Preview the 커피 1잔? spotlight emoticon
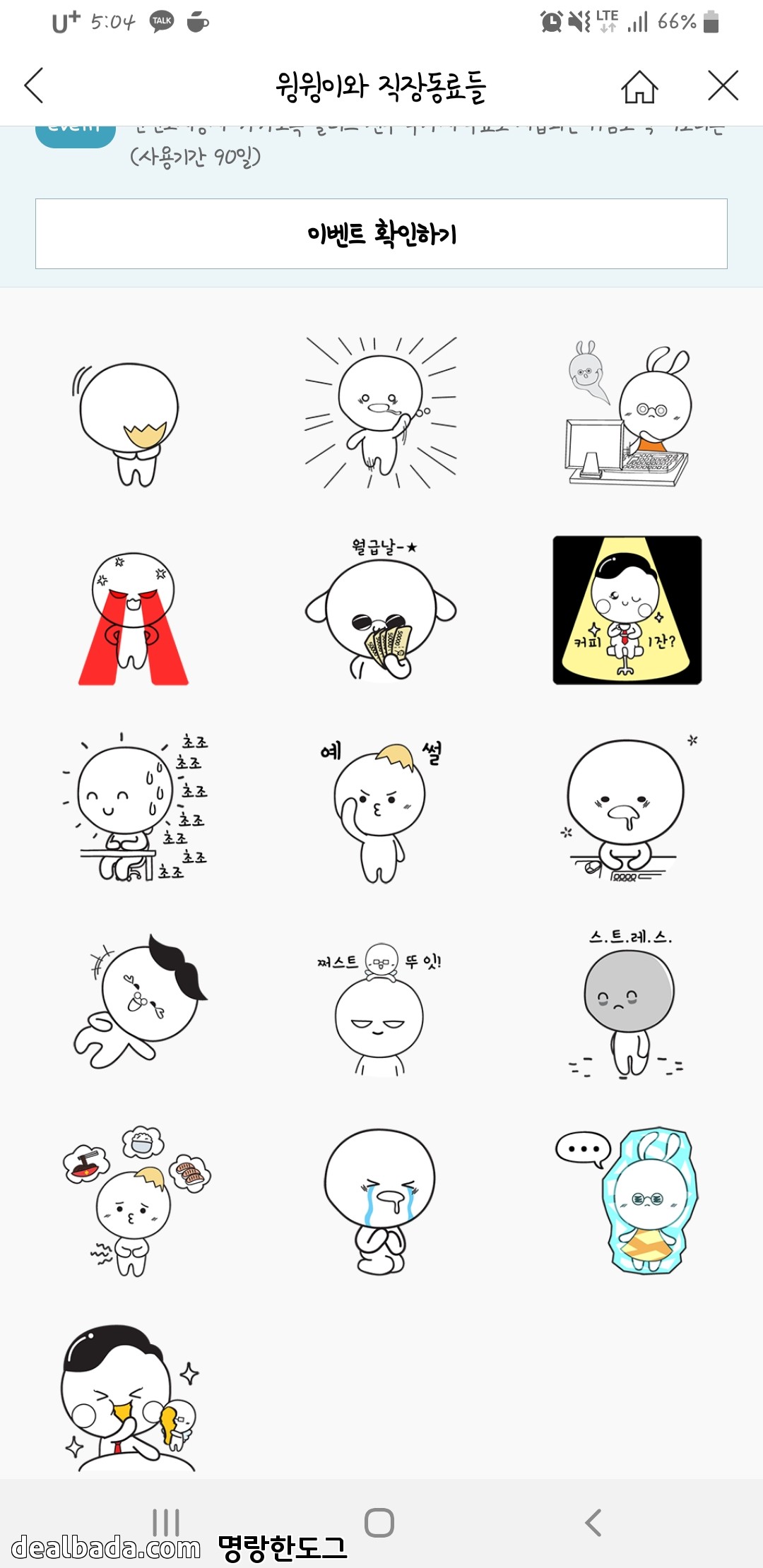Screen dimensions: 763x1568 point(627,610)
